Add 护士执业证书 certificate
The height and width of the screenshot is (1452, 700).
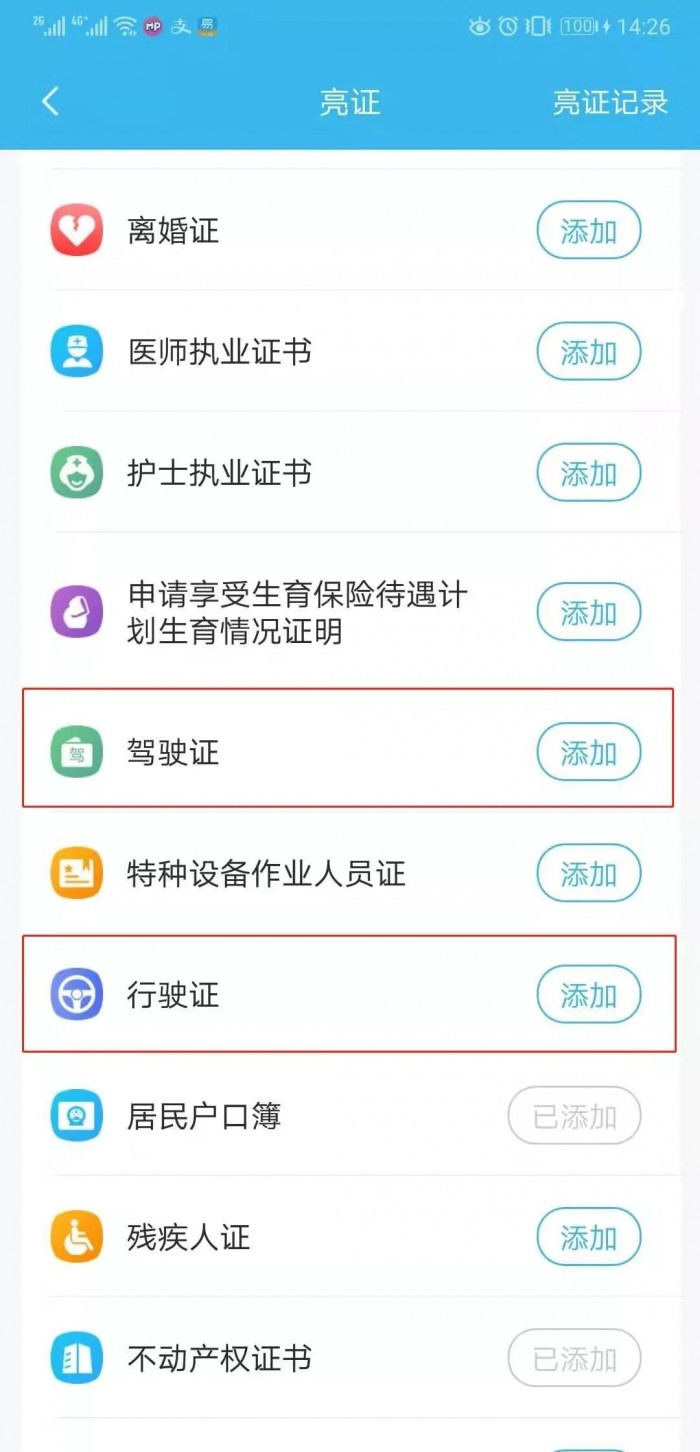(x=588, y=473)
